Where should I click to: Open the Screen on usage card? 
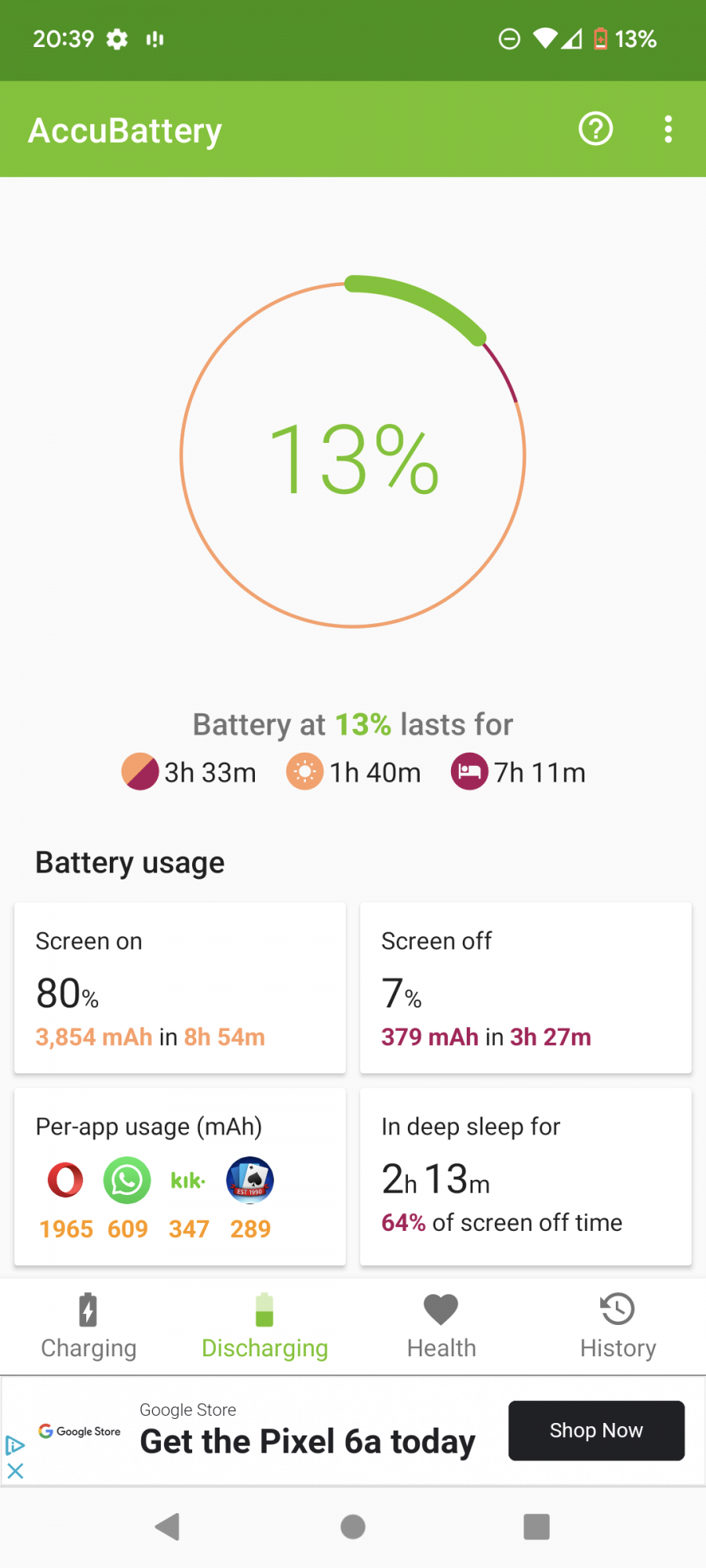[x=180, y=988]
